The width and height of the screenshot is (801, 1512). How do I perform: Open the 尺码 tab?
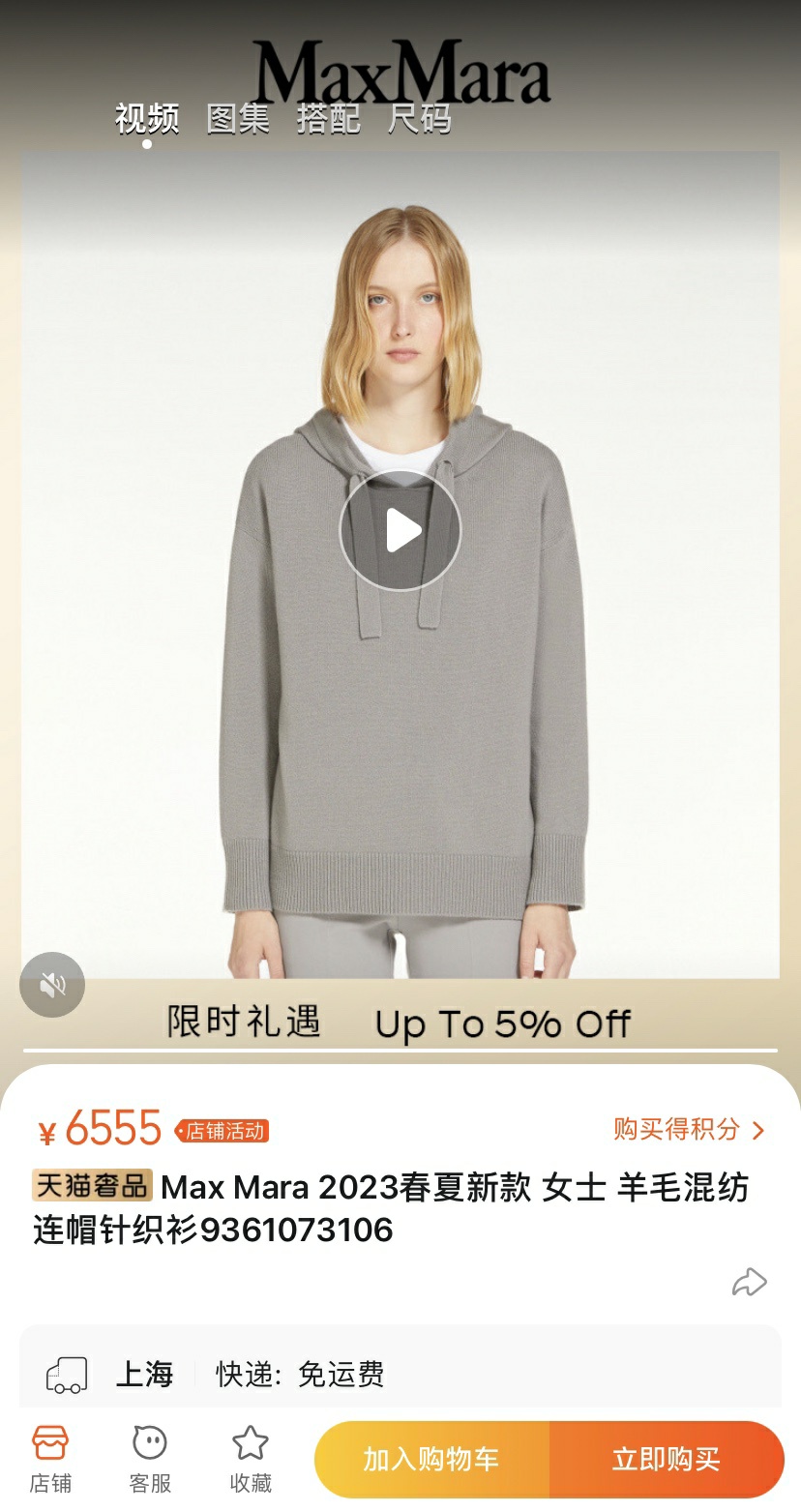[419, 119]
